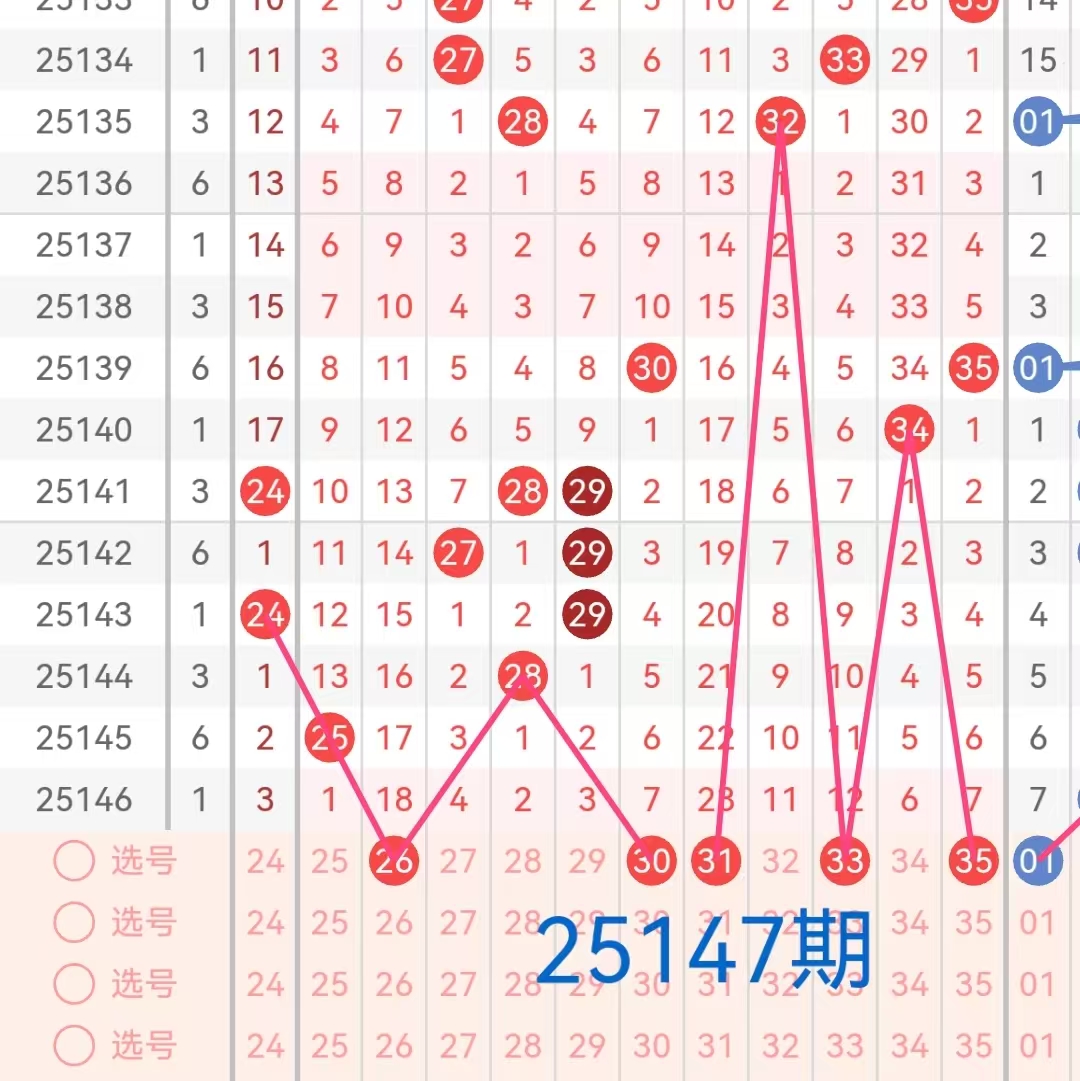1080x1081 pixels.
Task: Deselect red ball 26 in the selection row
Action: (x=394, y=861)
